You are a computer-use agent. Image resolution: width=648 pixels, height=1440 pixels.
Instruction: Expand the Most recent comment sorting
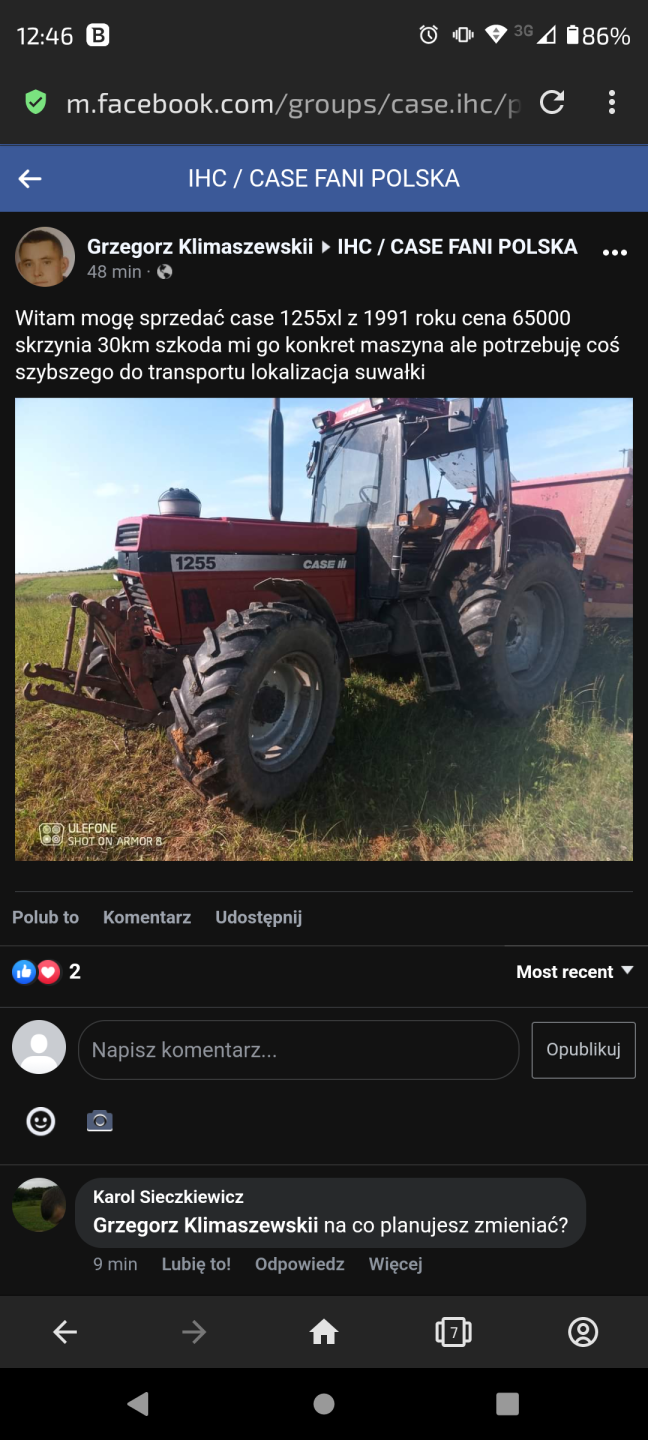click(574, 971)
